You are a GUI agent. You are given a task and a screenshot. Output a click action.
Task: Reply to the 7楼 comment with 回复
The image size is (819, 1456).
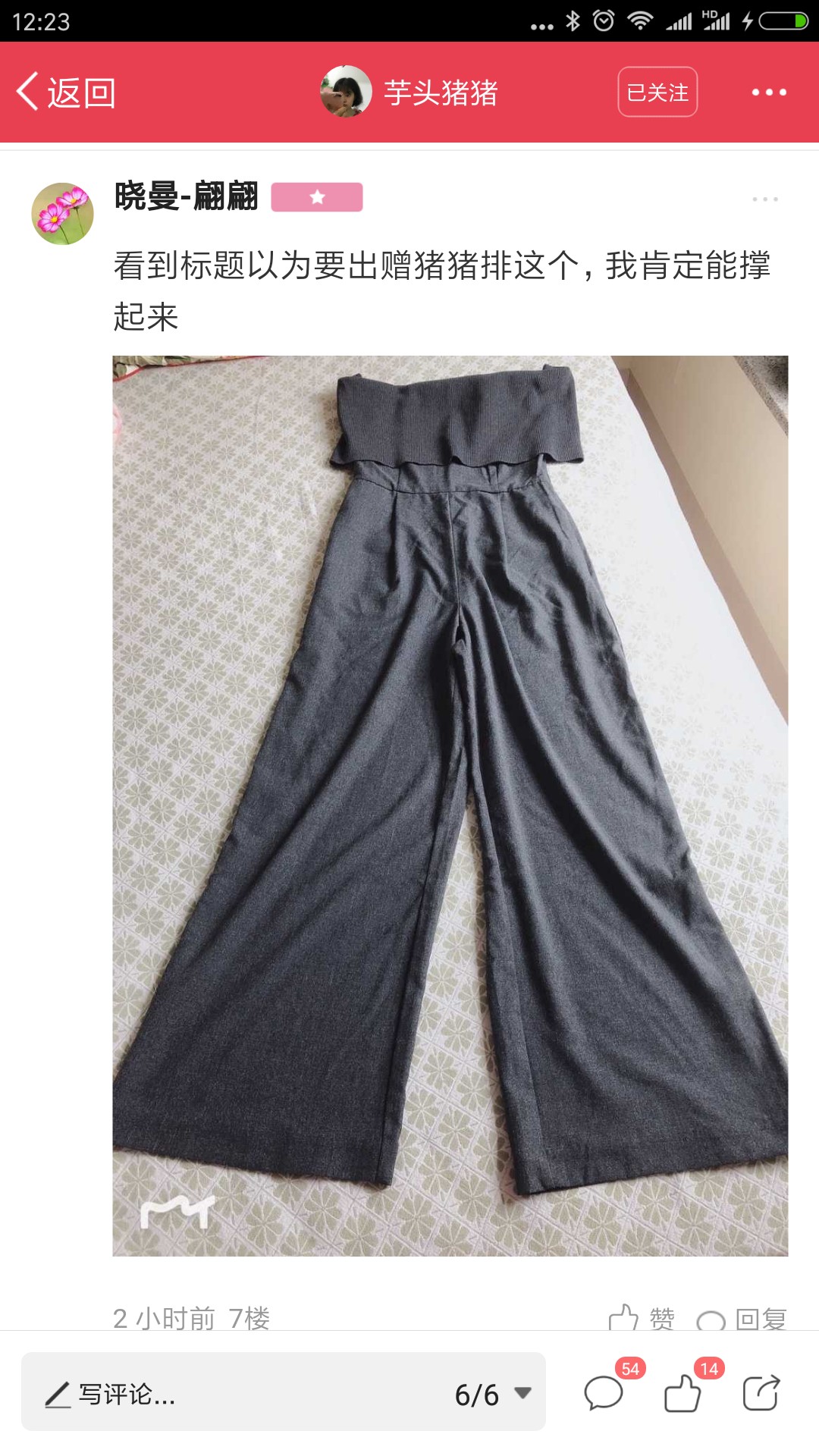(741, 1319)
